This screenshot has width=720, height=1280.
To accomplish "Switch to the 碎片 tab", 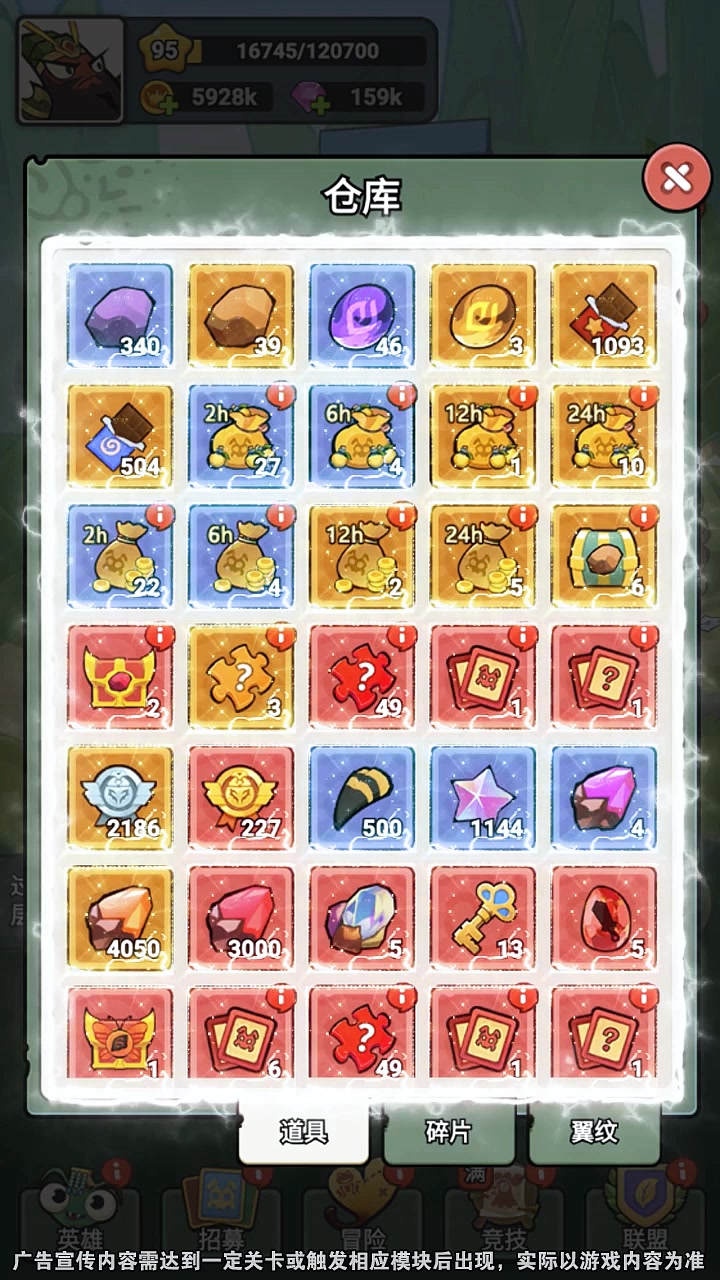I will (x=448, y=1131).
